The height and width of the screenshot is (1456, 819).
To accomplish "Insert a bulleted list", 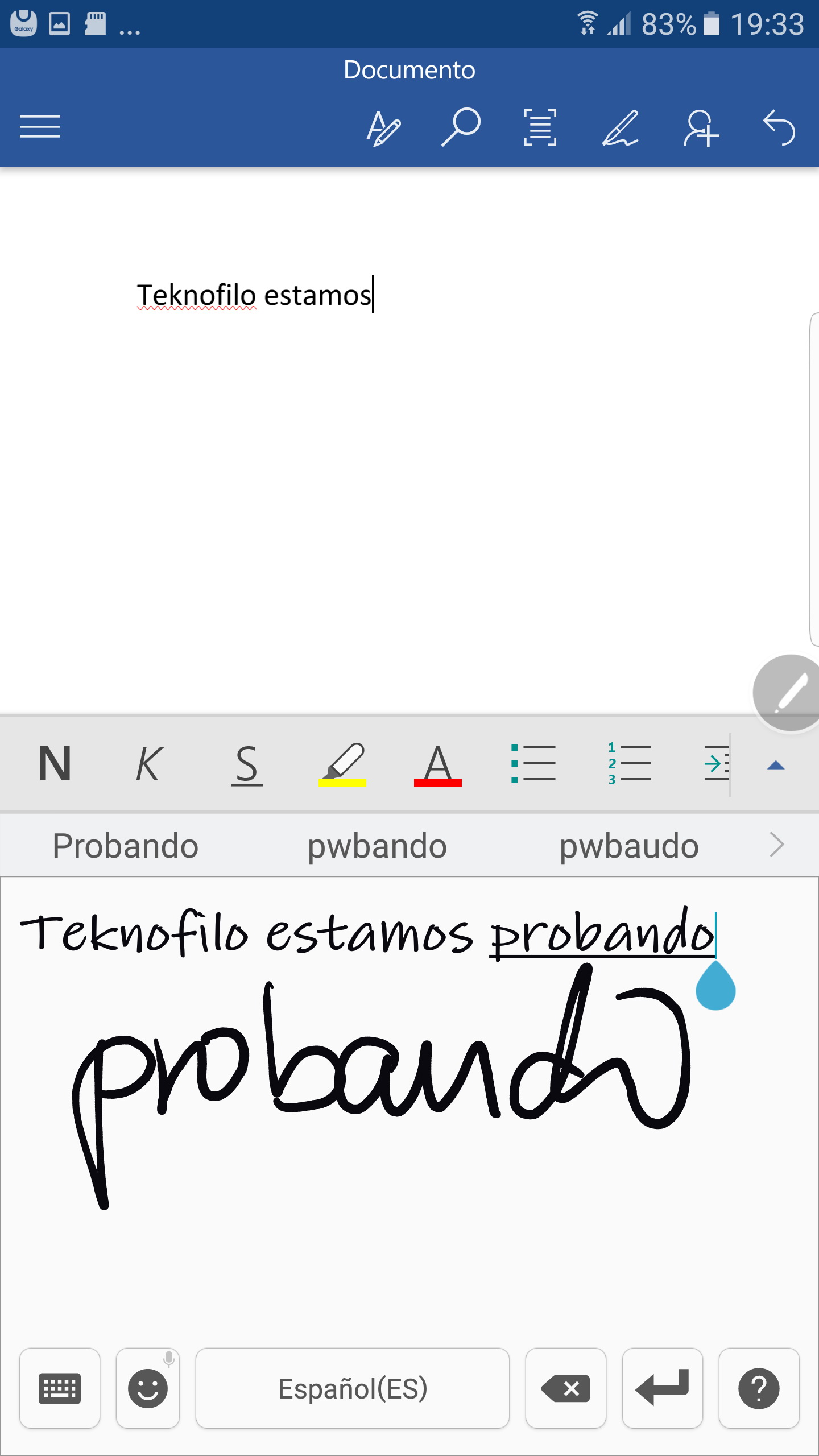I will pyautogui.click(x=533, y=764).
